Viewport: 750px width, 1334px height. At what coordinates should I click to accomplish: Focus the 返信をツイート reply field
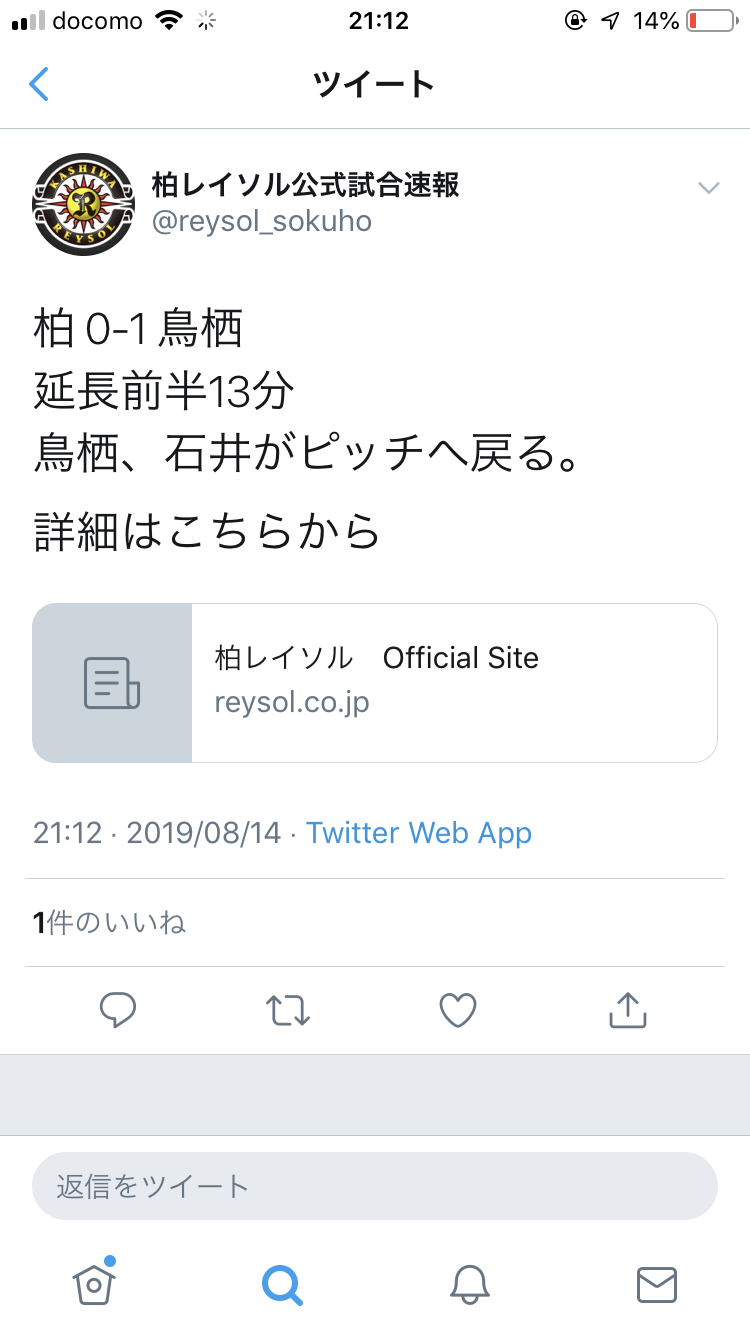[375, 1187]
